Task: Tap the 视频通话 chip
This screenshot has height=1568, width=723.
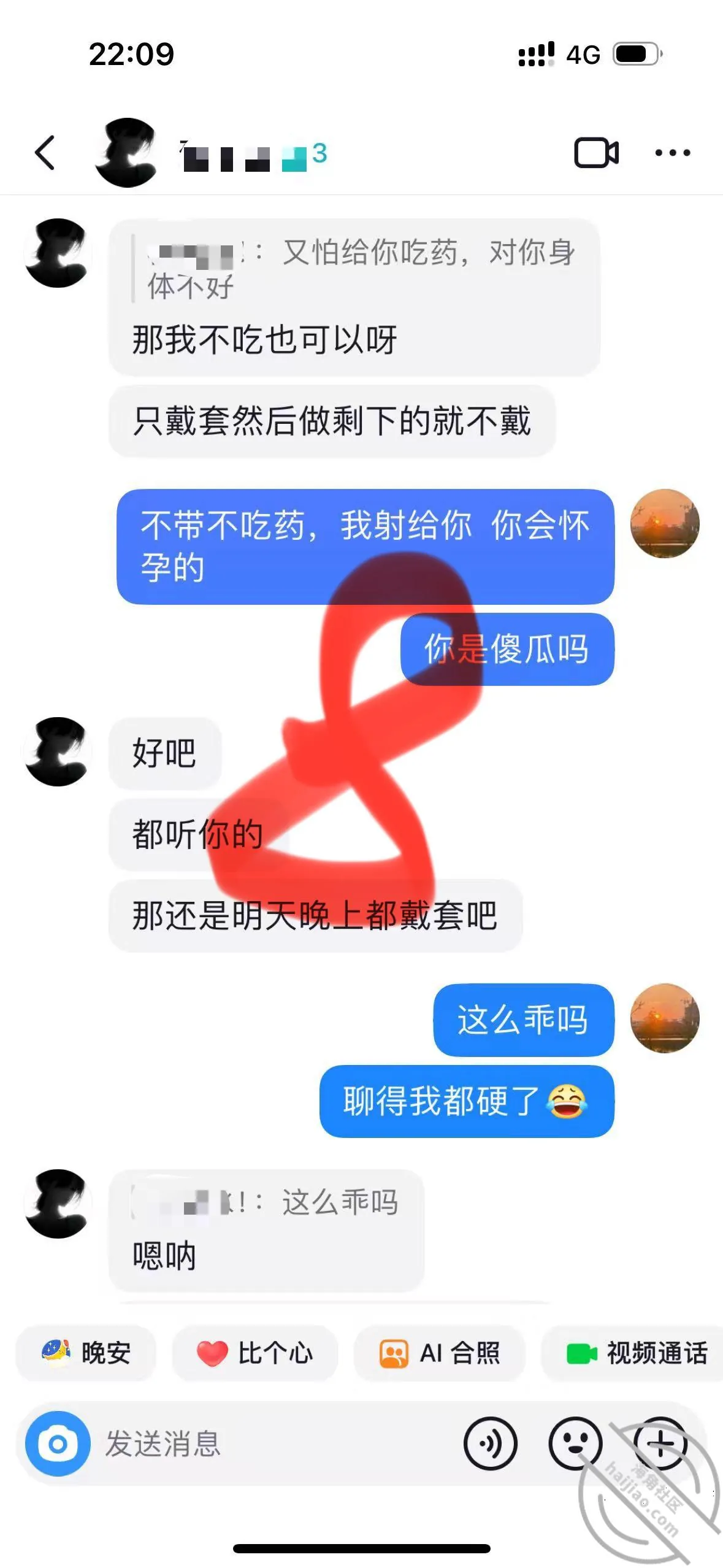Action: (x=635, y=1353)
